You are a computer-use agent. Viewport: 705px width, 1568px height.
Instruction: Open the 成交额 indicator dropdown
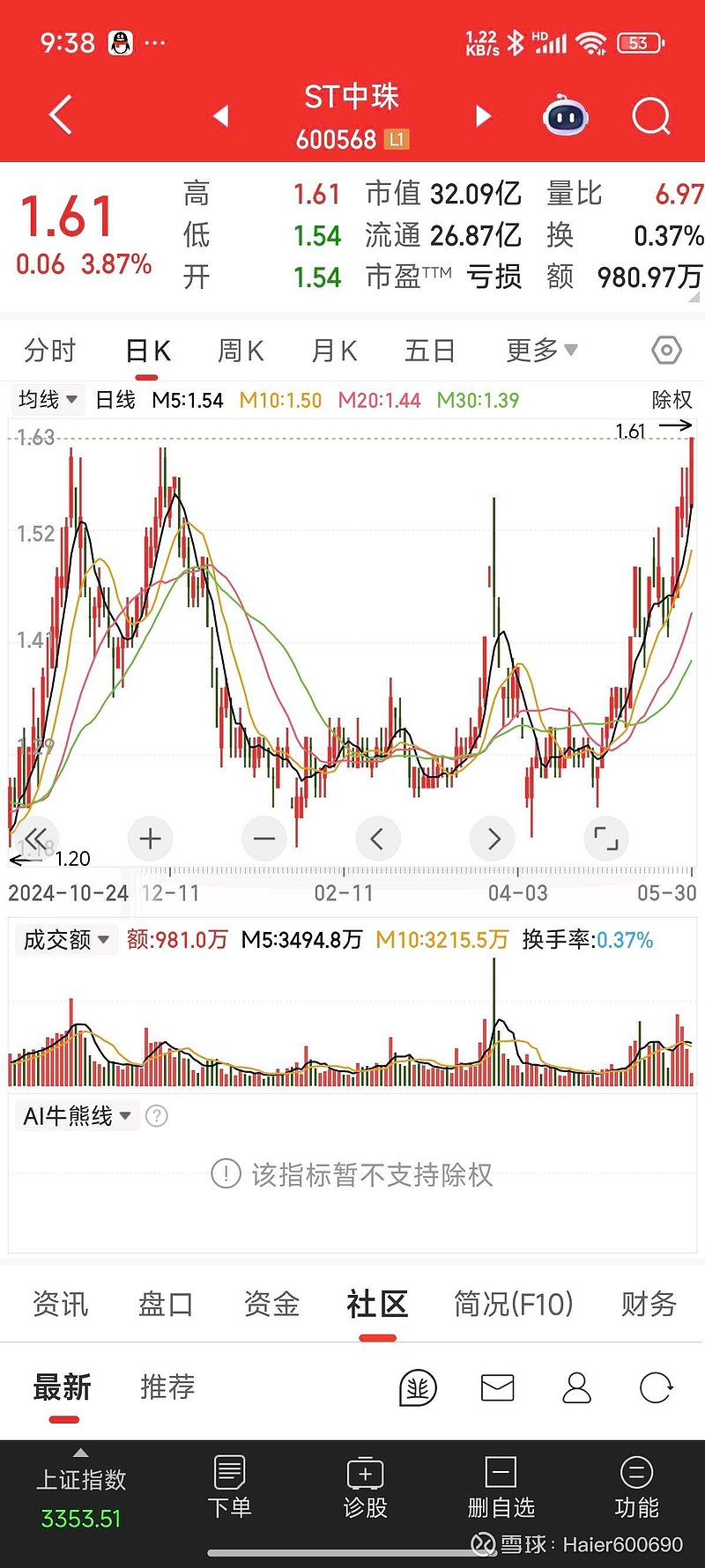pyautogui.click(x=66, y=940)
